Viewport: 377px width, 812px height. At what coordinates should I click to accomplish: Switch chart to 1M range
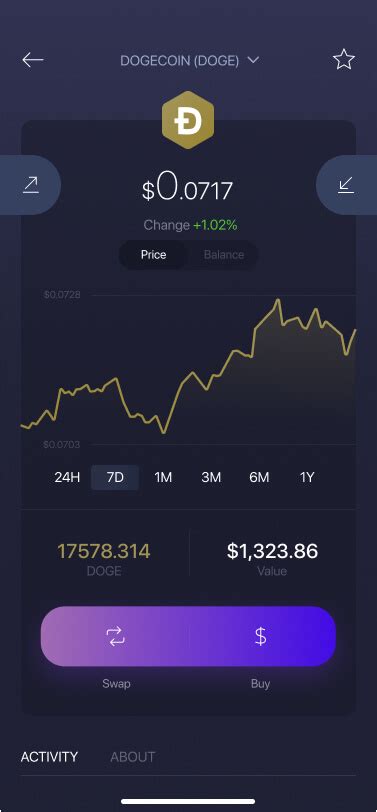[163, 477]
